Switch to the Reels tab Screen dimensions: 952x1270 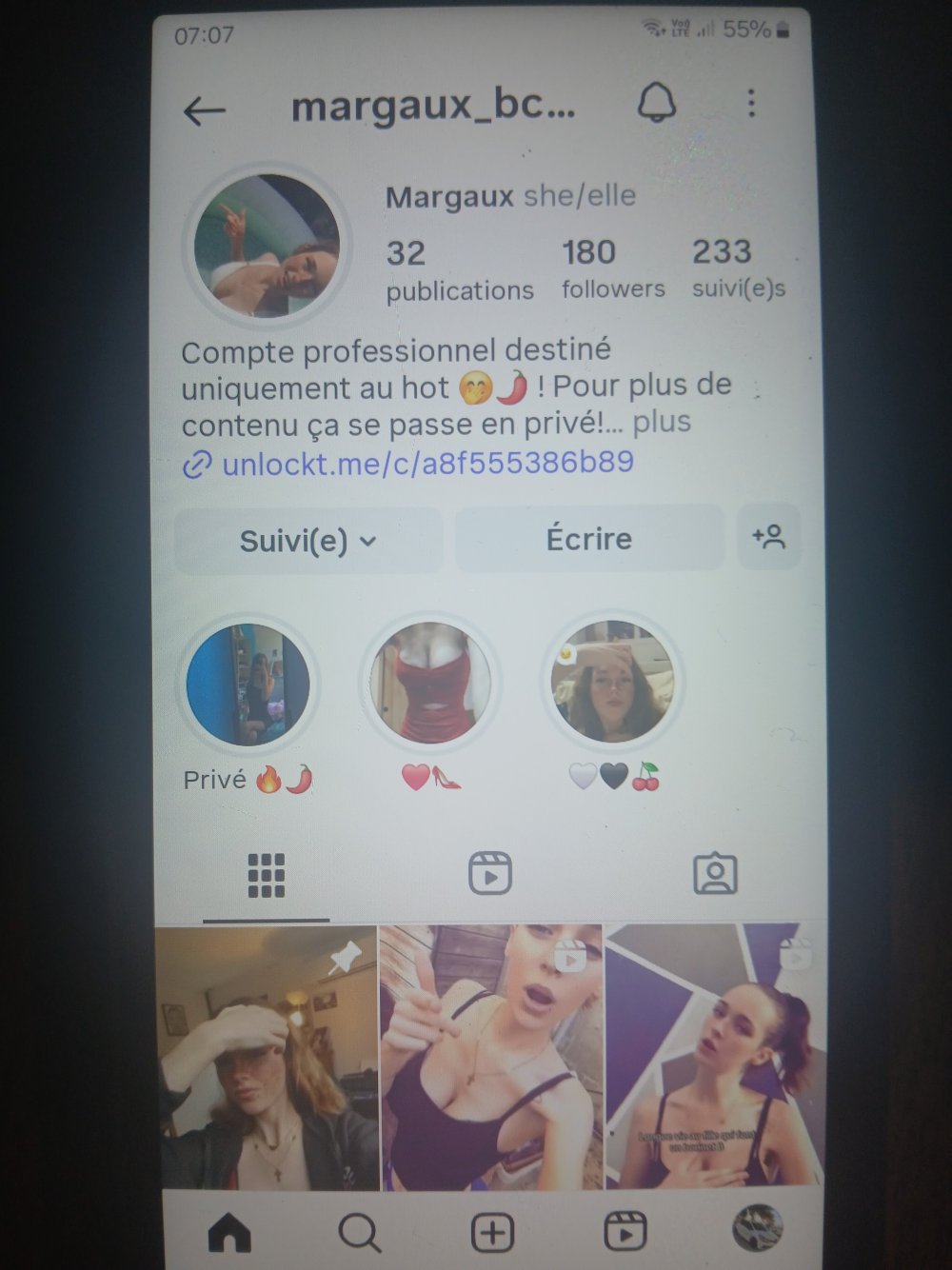pos(490,873)
